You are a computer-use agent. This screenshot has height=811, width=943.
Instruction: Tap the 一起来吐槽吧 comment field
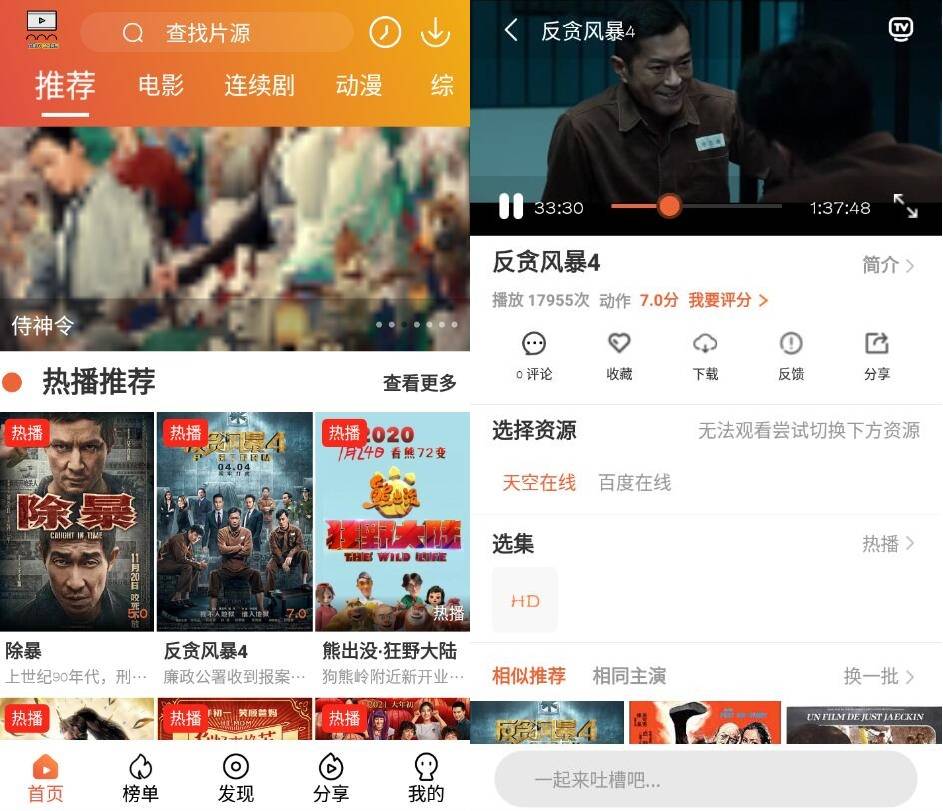(x=705, y=779)
